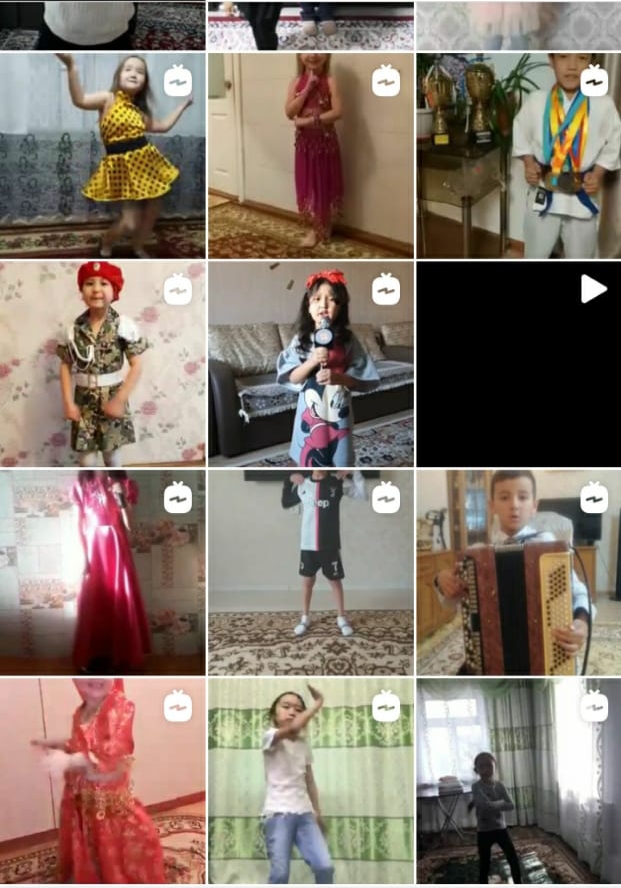Play the pink belly-dance costume video
The width and height of the screenshot is (621, 888).
pyautogui.click(x=310, y=156)
